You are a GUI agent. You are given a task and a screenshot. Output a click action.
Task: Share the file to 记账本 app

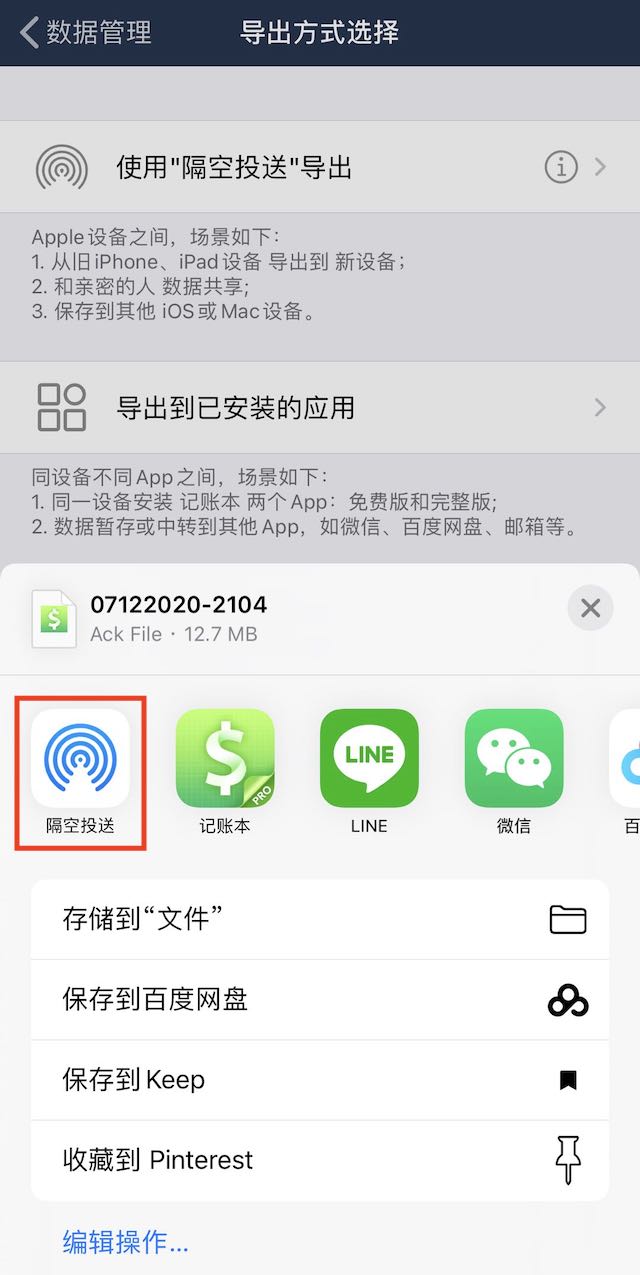[x=225, y=772]
